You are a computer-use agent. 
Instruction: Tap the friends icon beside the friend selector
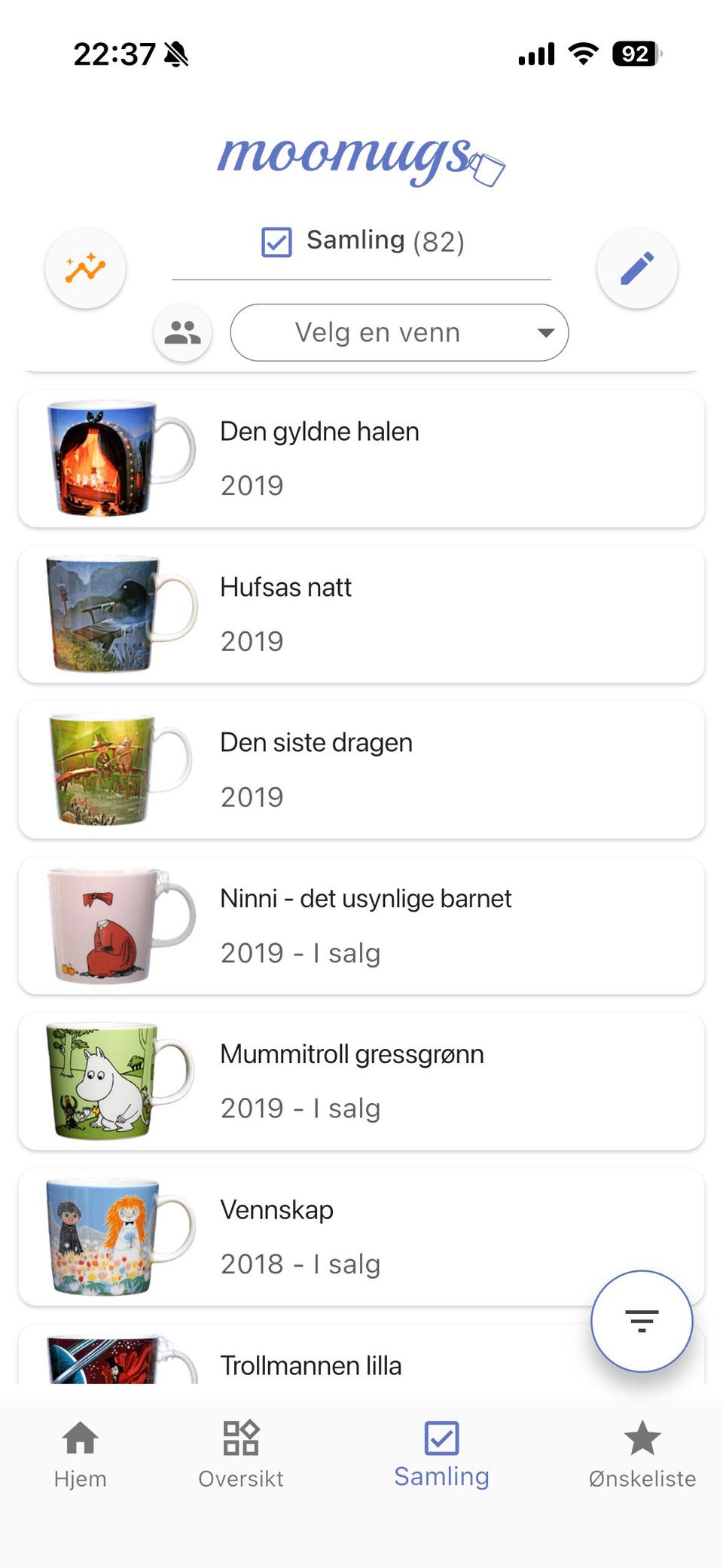182,332
